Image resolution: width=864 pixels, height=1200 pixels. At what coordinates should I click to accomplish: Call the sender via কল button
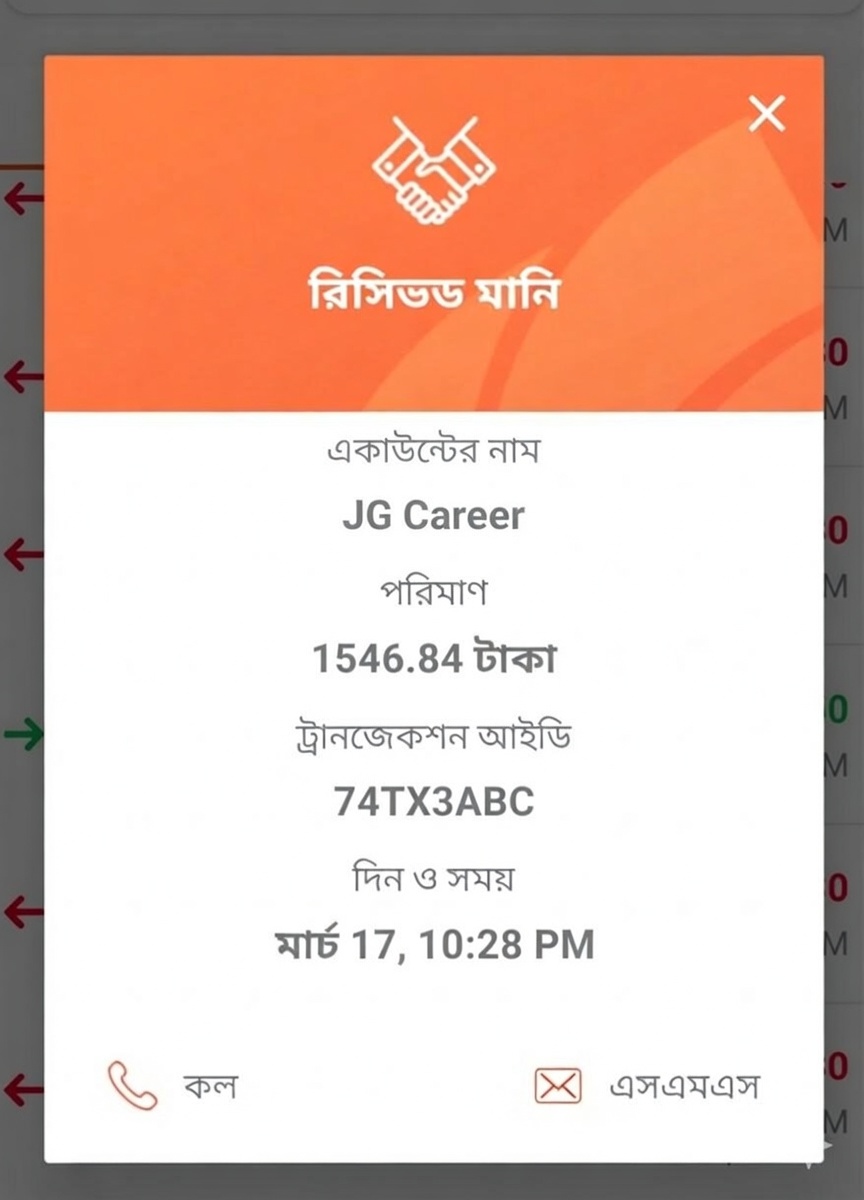(172, 1085)
